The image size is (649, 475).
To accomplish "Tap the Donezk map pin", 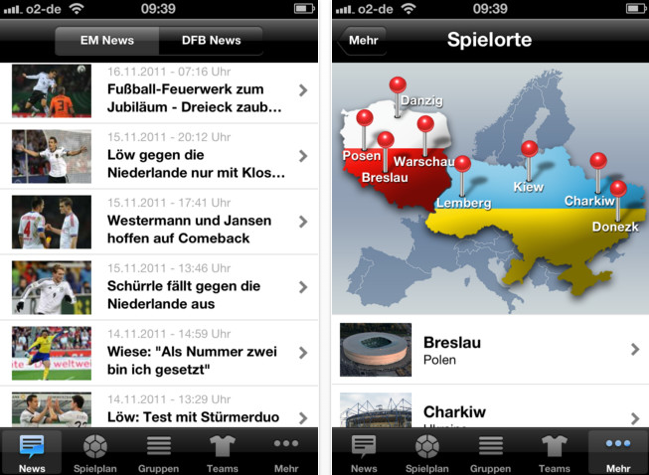I will click(x=618, y=190).
